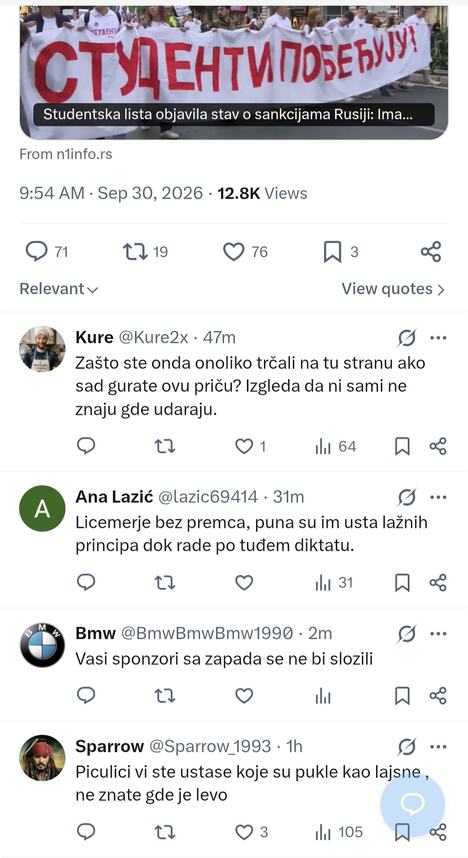
Task: Open View quotes
Action: [x=393, y=289]
